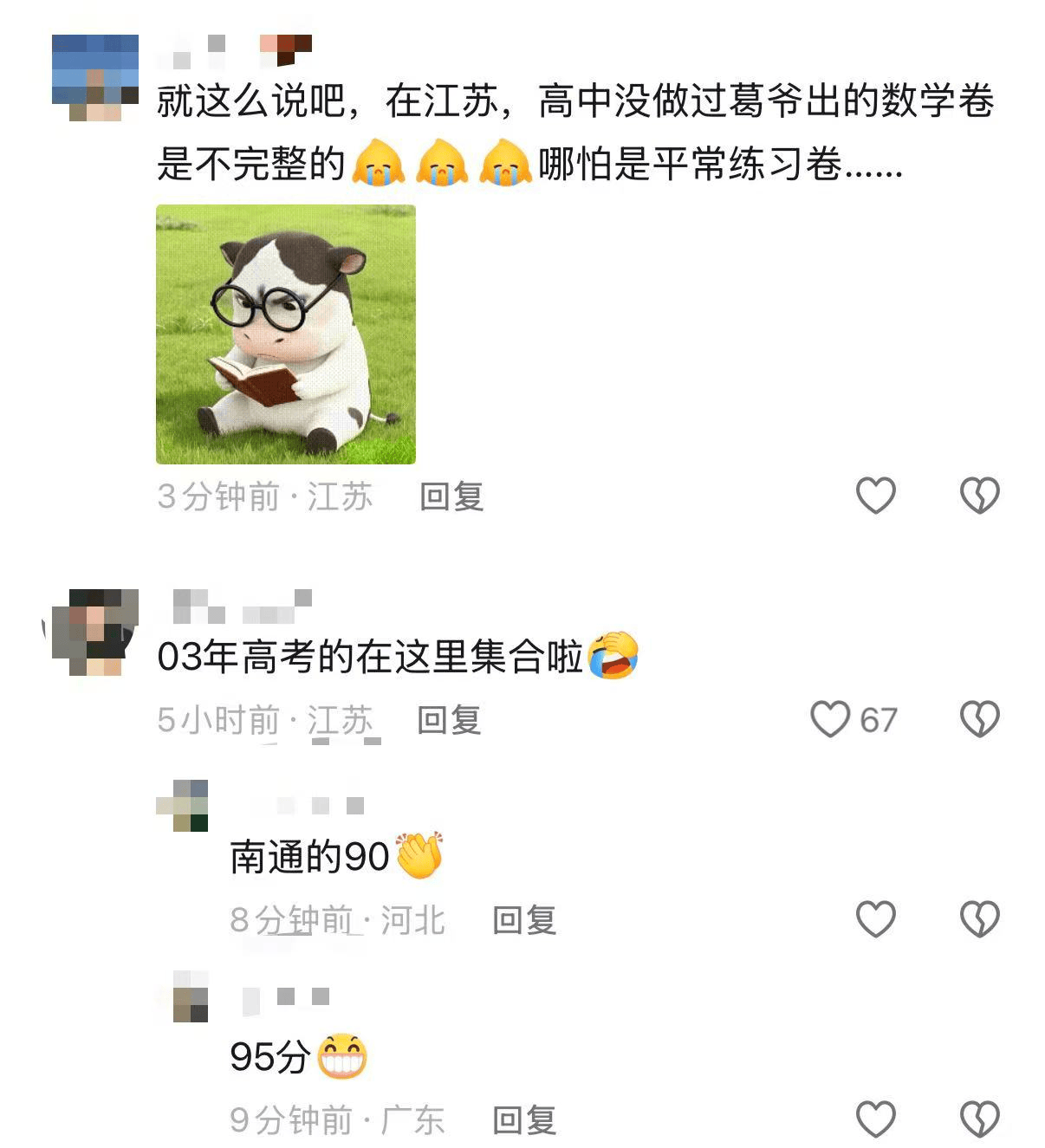Like the comment about 葛爷 math papers

(875, 496)
